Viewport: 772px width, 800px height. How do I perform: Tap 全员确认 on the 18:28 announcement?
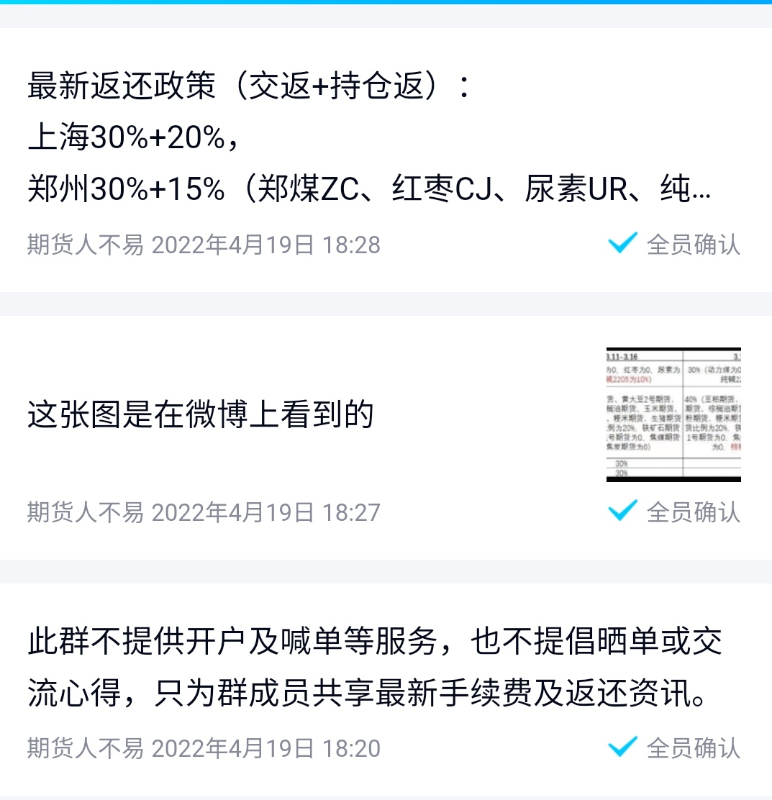pyautogui.click(x=675, y=244)
